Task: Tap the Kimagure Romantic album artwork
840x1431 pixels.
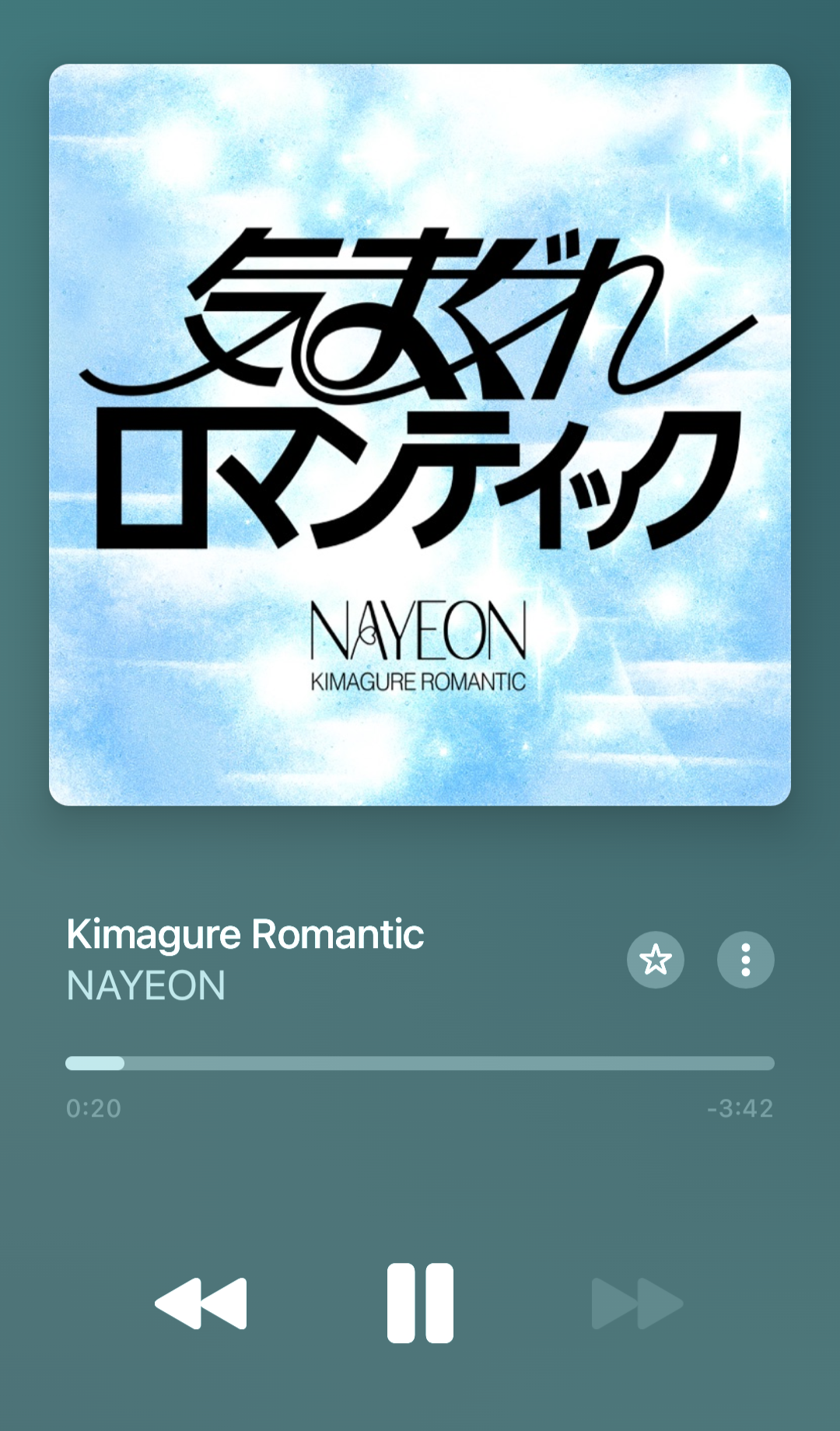Action: pyautogui.click(x=420, y=435)
